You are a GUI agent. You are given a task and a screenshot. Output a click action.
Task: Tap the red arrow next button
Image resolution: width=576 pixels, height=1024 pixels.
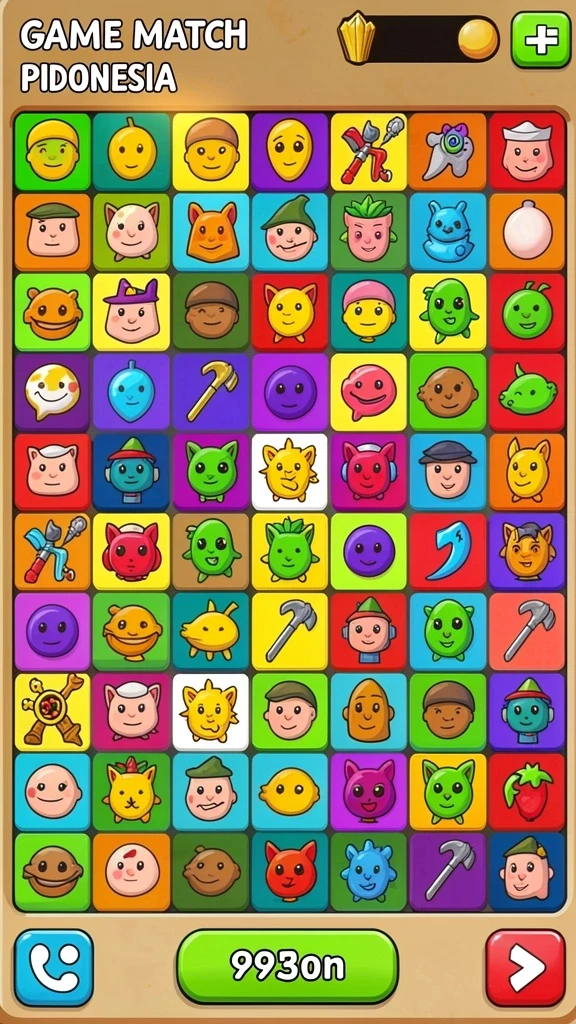[x=525, y=967]
